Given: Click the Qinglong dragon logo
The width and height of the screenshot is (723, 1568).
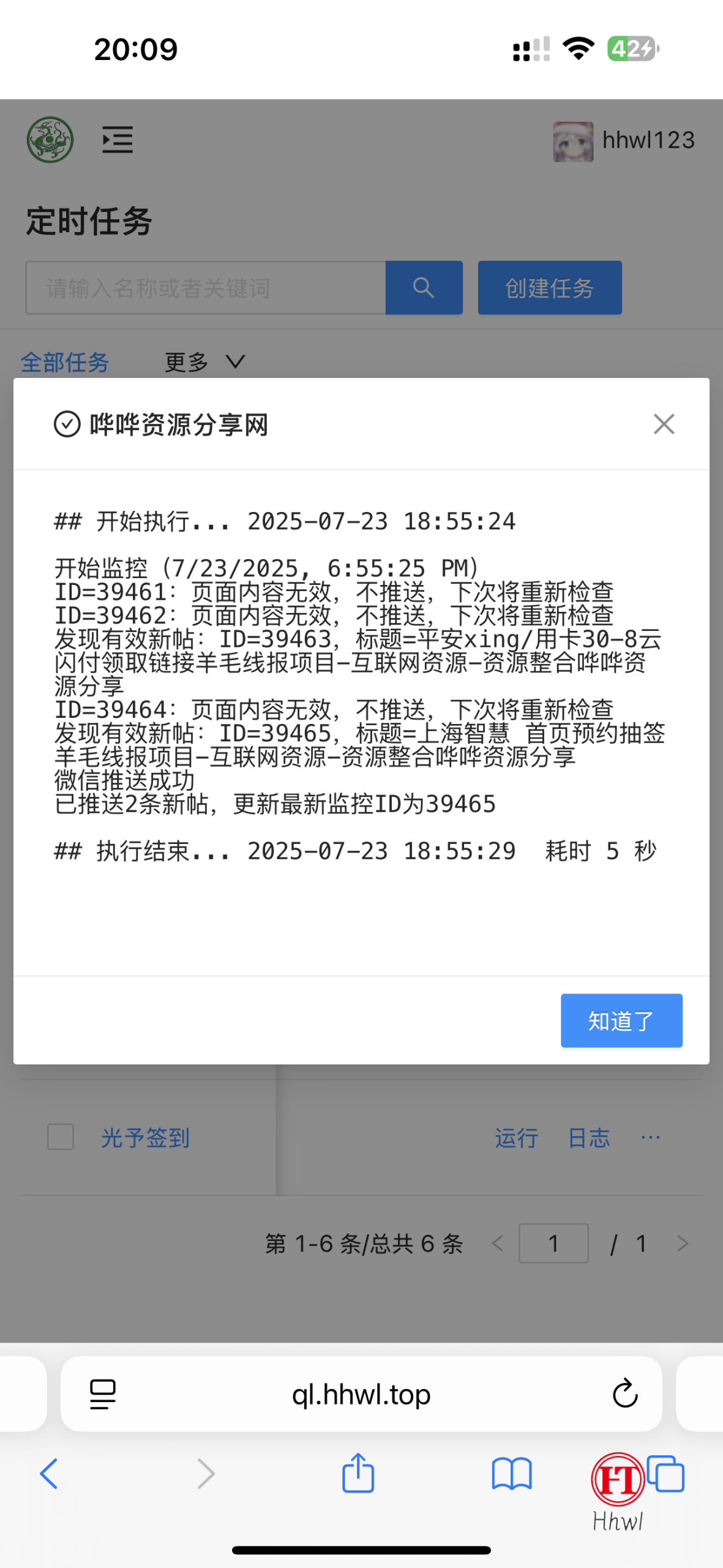Looking at the screenshot, I should (x=51, y=140).
